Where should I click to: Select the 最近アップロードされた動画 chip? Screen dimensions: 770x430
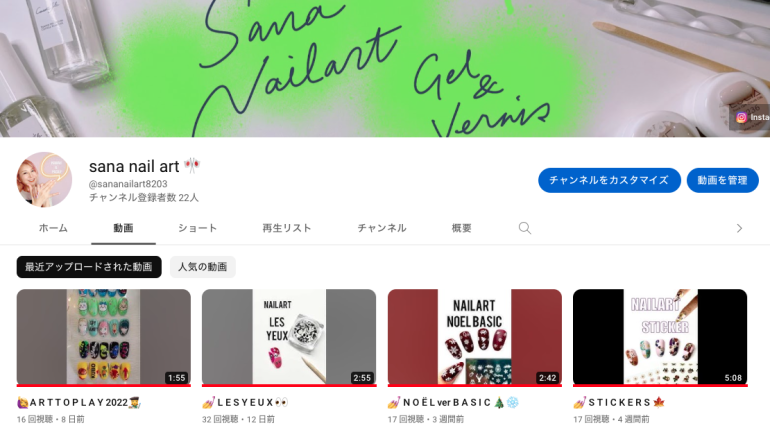[89, 267]
